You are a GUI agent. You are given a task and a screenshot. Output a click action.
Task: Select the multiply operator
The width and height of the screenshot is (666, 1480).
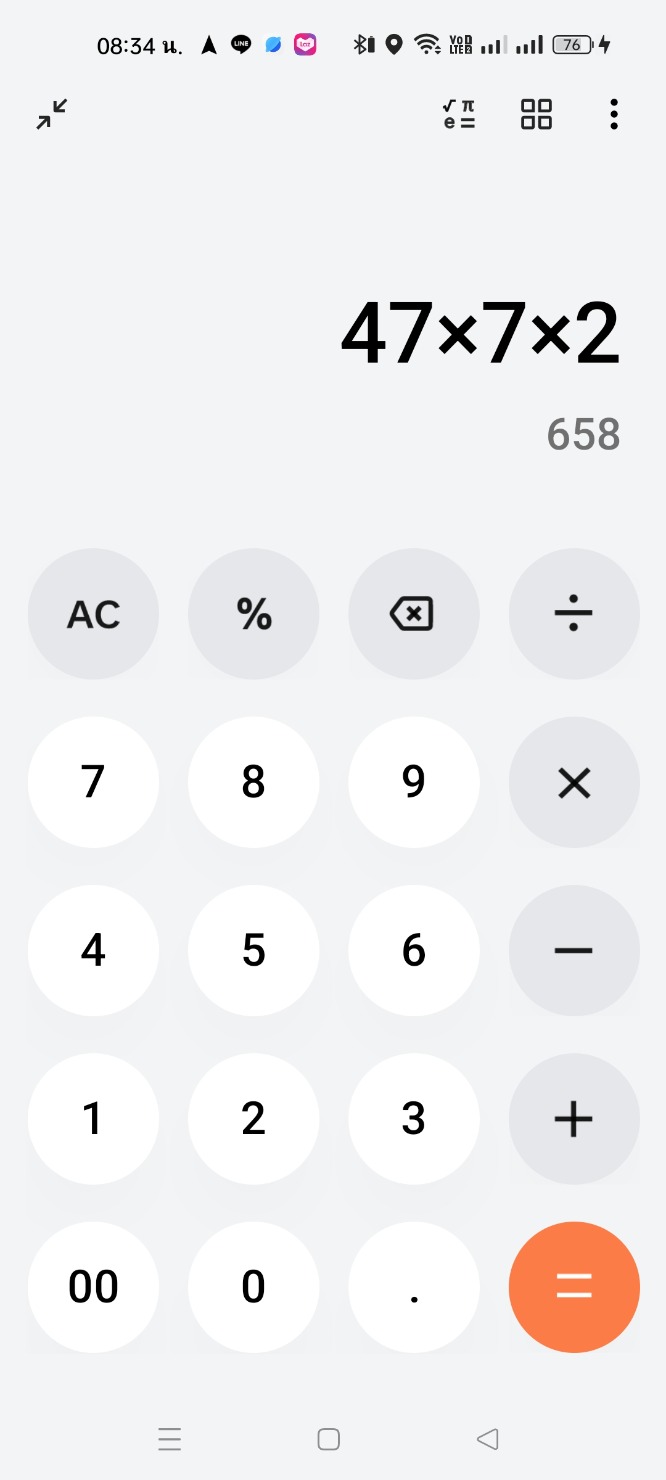(x=574, y=782)
